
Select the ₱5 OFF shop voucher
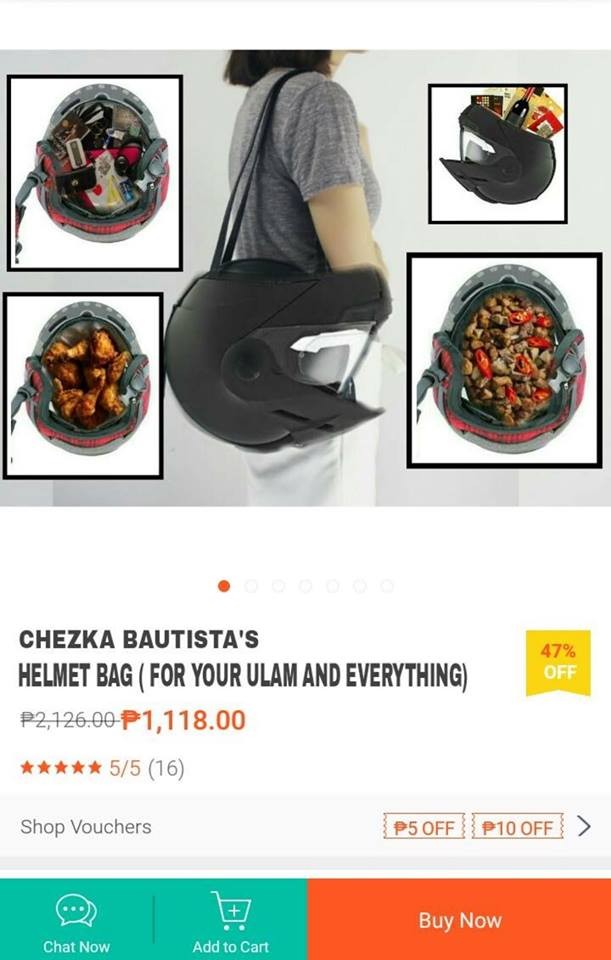(424, 827)
